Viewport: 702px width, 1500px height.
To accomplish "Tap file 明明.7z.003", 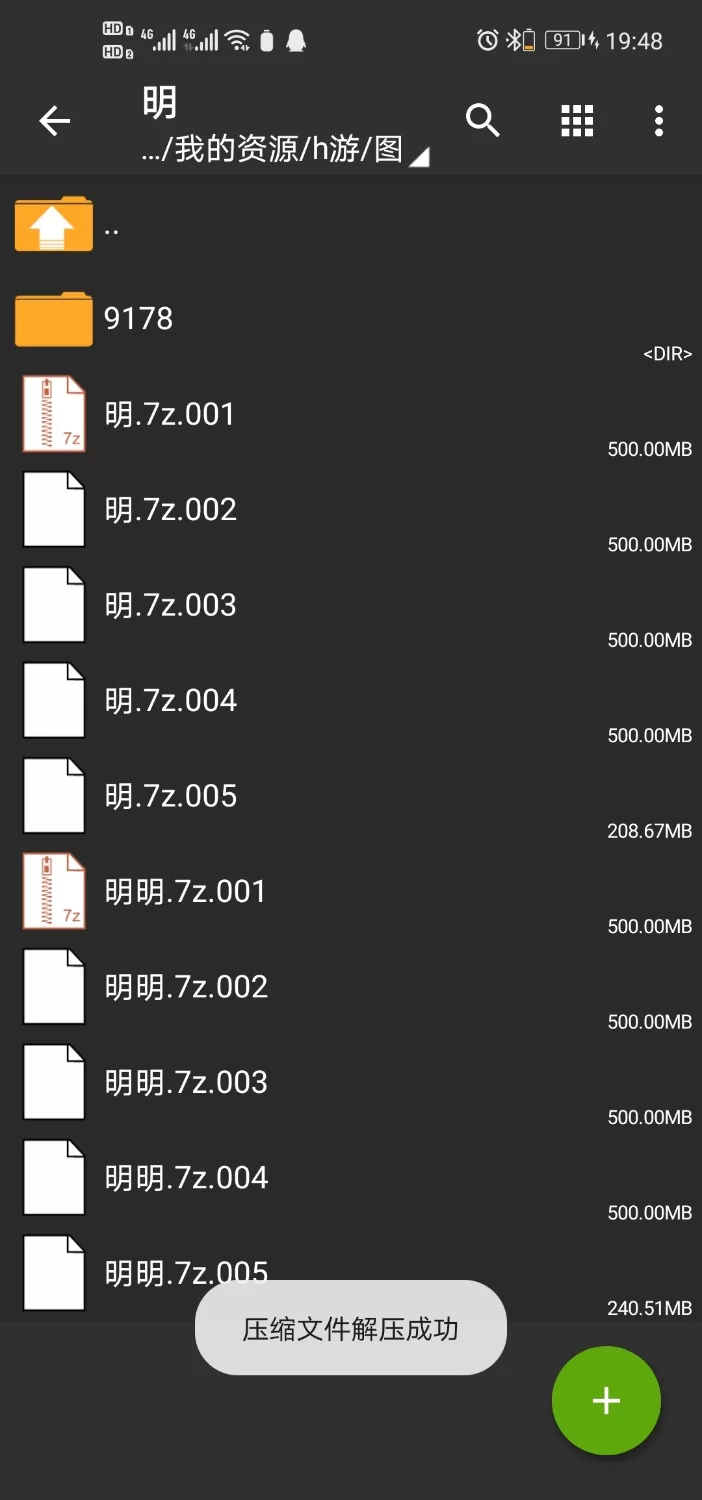I will [187, 1082].
